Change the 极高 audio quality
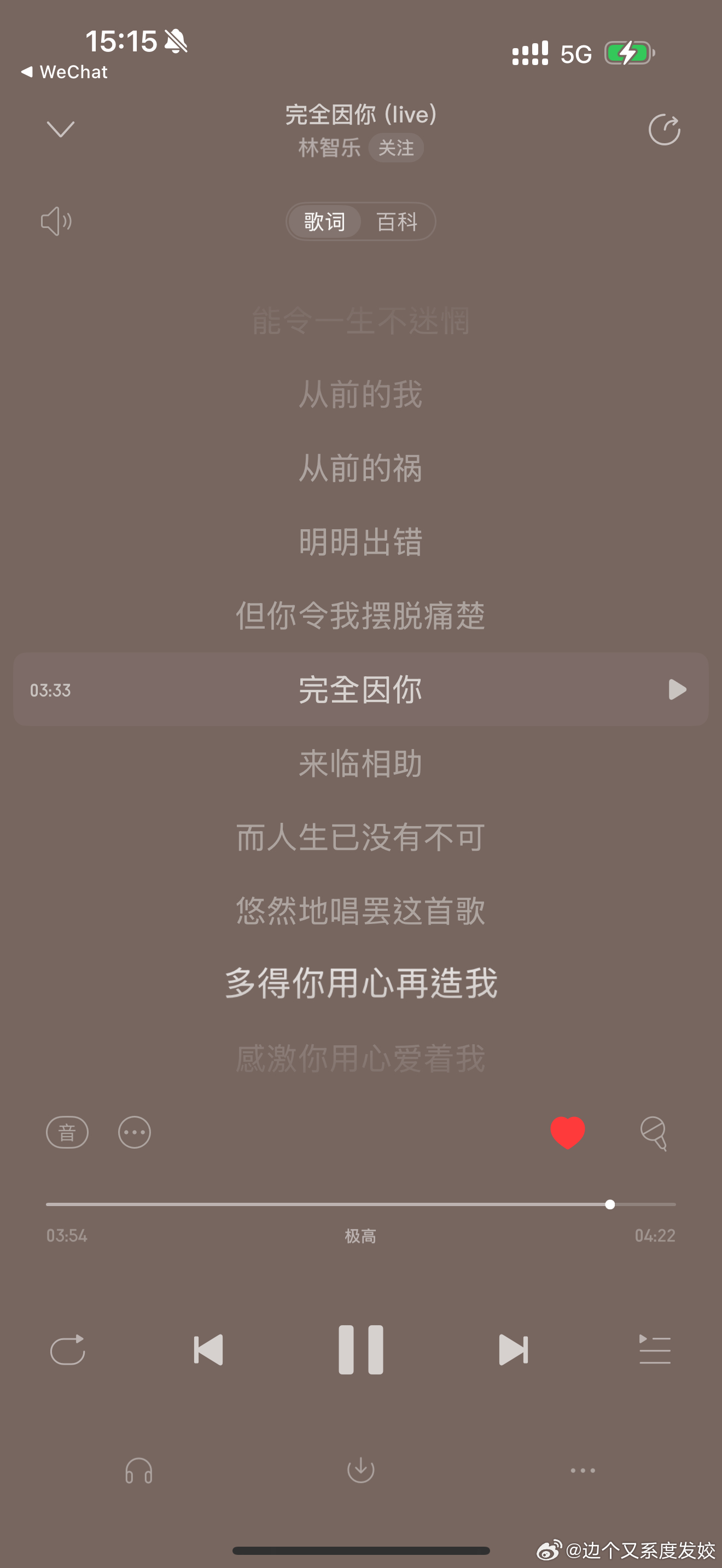 360,1236
